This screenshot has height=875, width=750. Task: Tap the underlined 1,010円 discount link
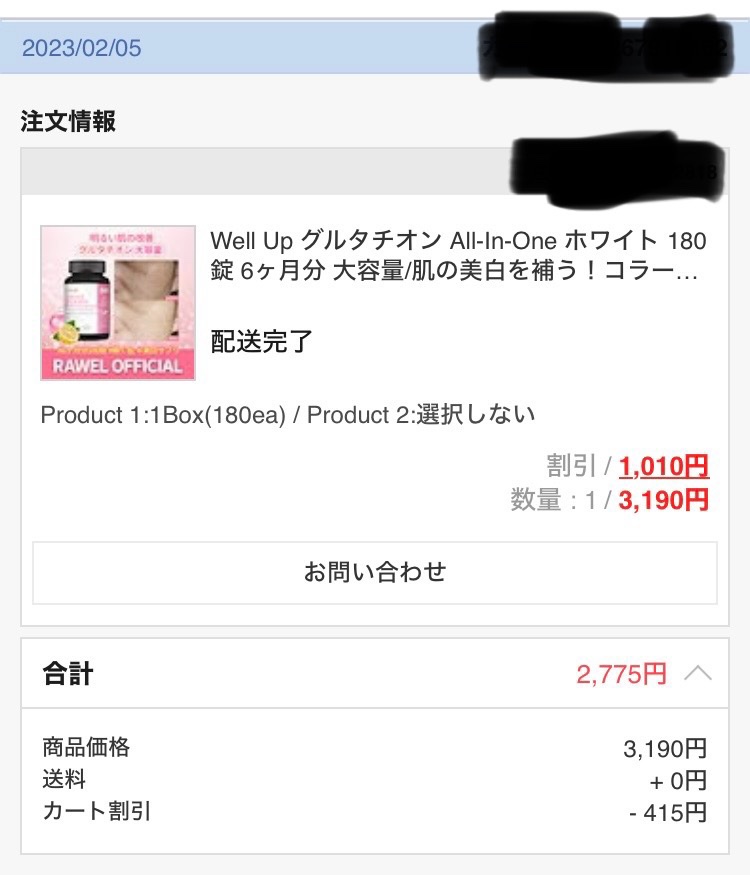pos(663,466)
